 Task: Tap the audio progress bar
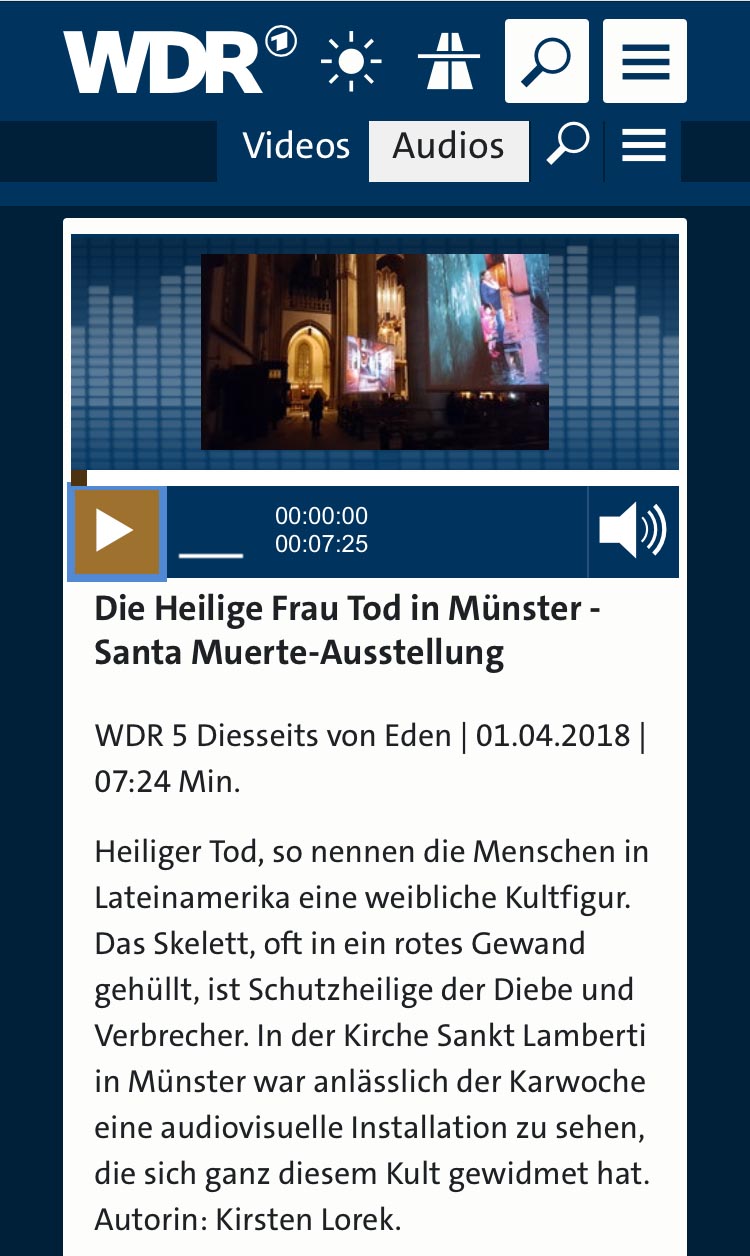[x=375, y=478]
